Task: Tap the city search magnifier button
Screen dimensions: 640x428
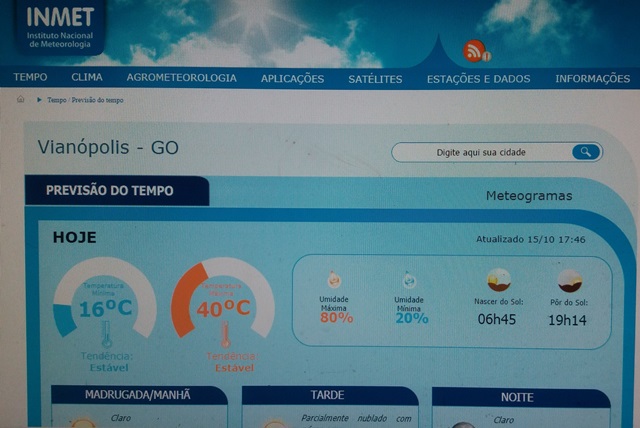Action: 586,152
